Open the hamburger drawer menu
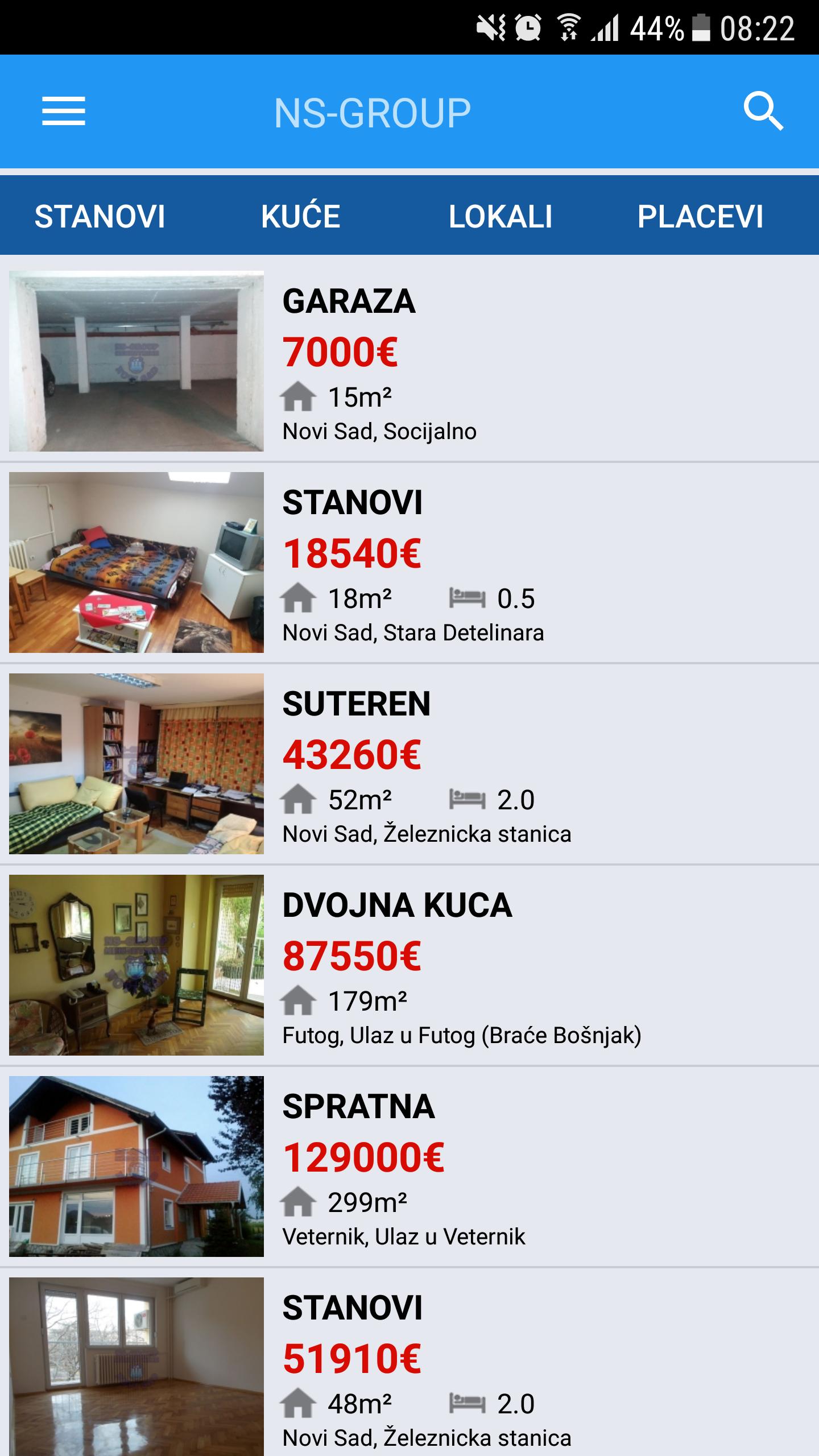Screen dimensions: 819x1456 click(63, 111)
